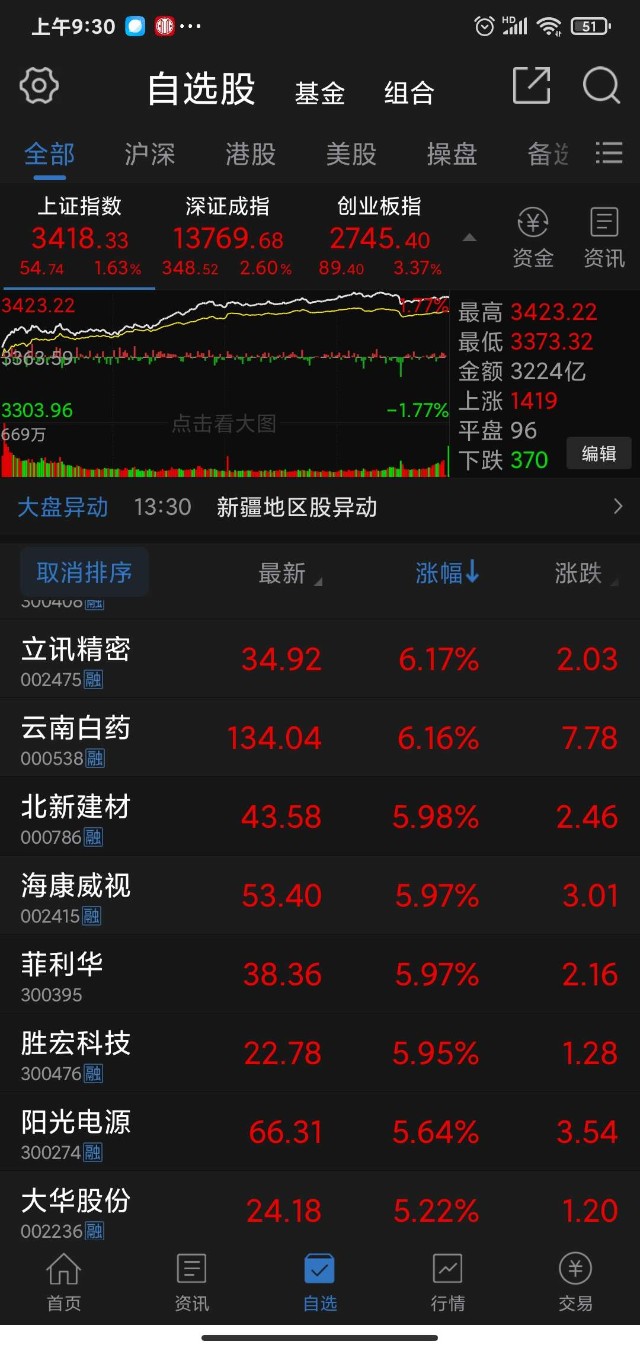Open the search magnifier

point(601,86)
